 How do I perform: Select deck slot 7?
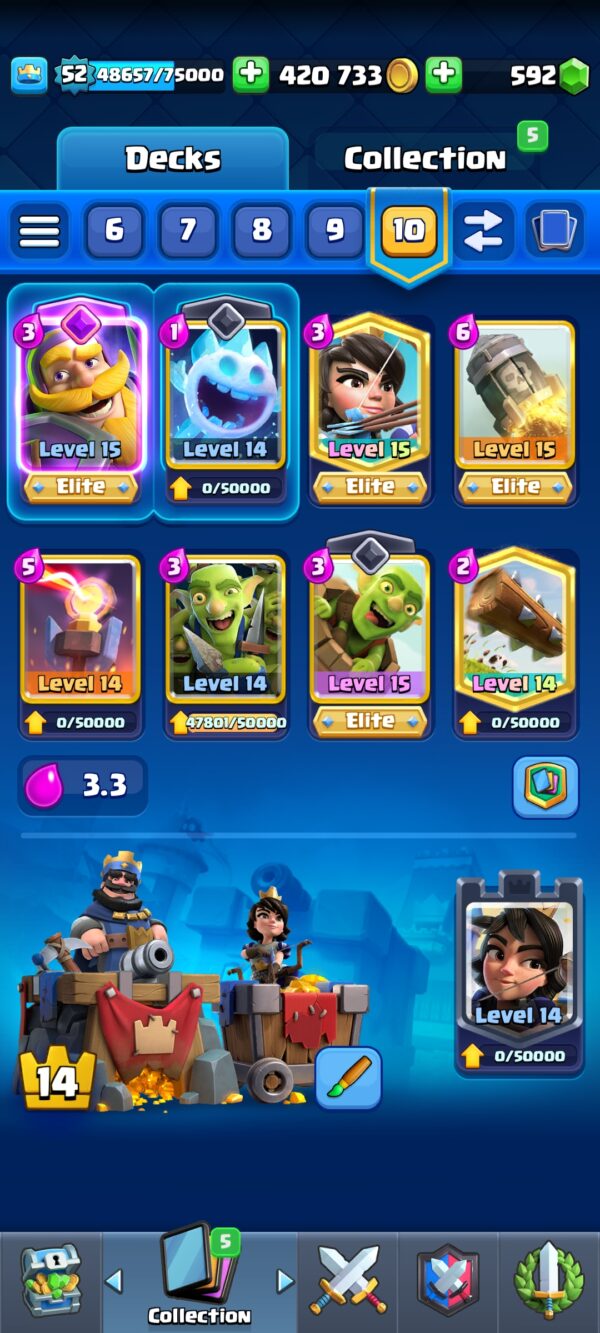[x=187, y=231]
